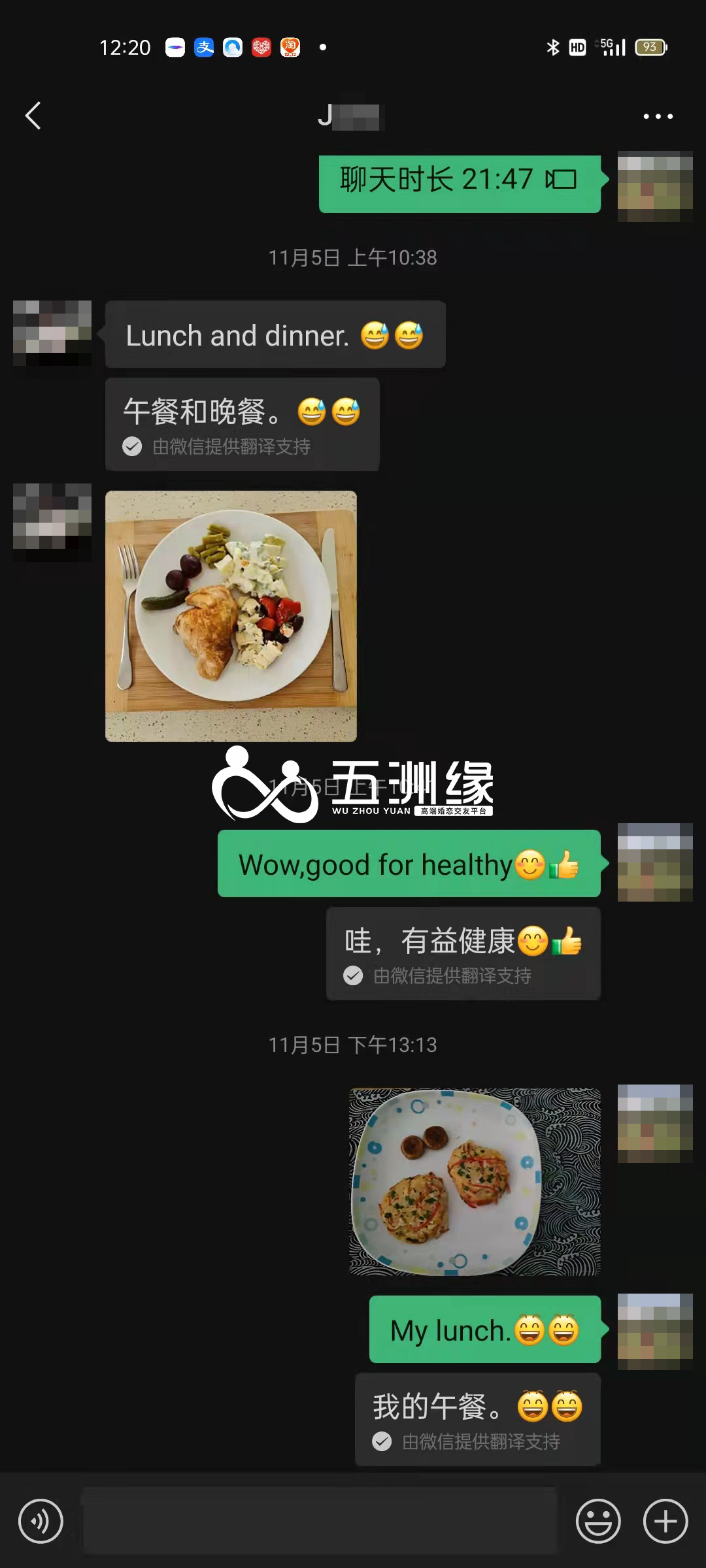706x1568 pixels.
Task: Go back to the chat list
Action: click(x=33, y=116)
